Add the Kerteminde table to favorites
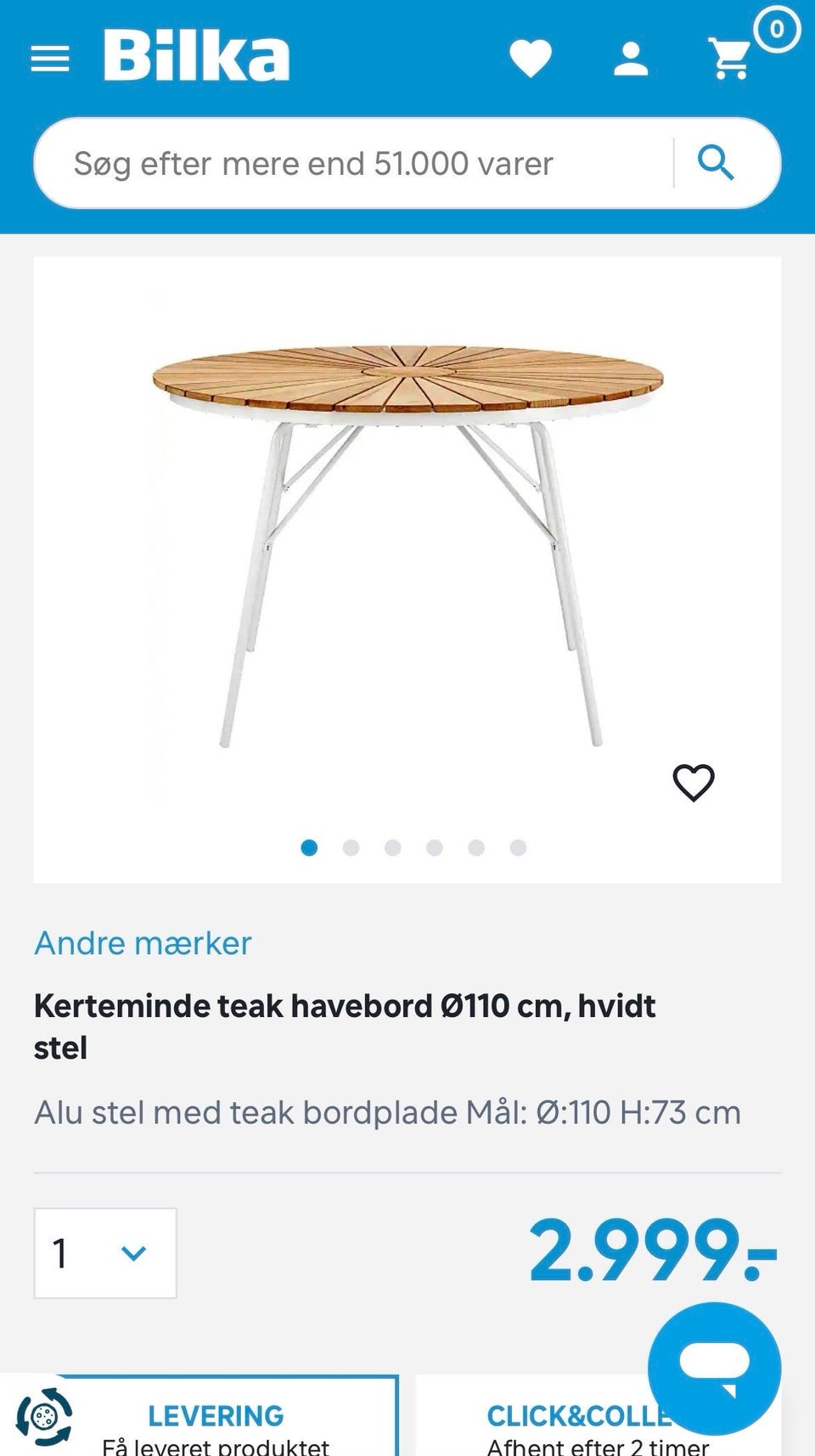The image size is (815, 1456). [694, 782]
